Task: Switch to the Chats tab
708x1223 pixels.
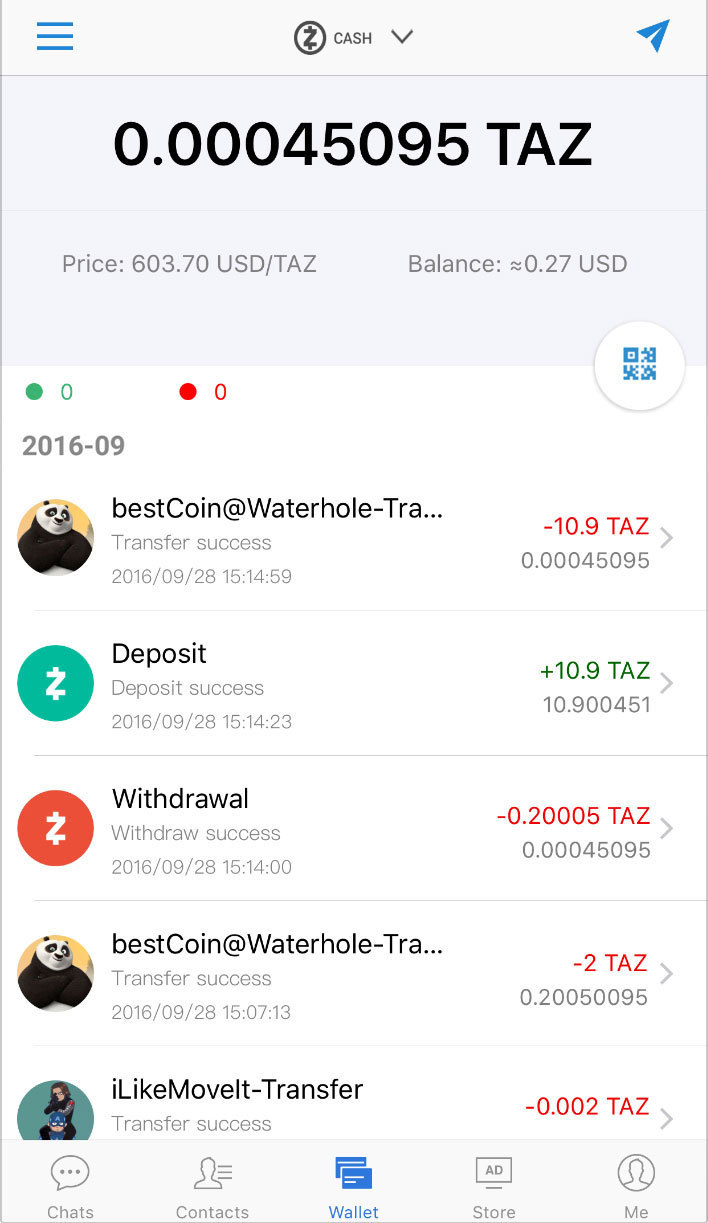Action: click(x=70, y=1186)
